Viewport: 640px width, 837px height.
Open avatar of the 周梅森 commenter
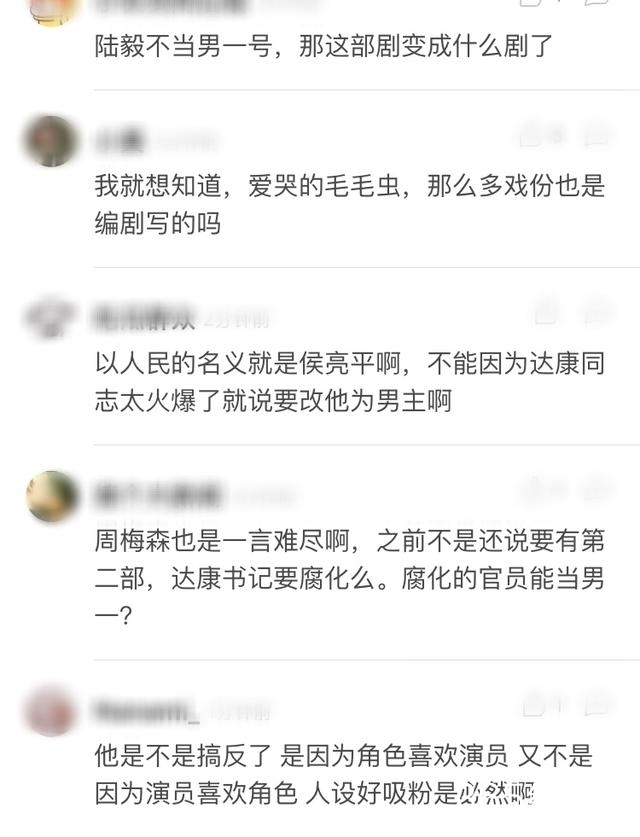point(52,497)
